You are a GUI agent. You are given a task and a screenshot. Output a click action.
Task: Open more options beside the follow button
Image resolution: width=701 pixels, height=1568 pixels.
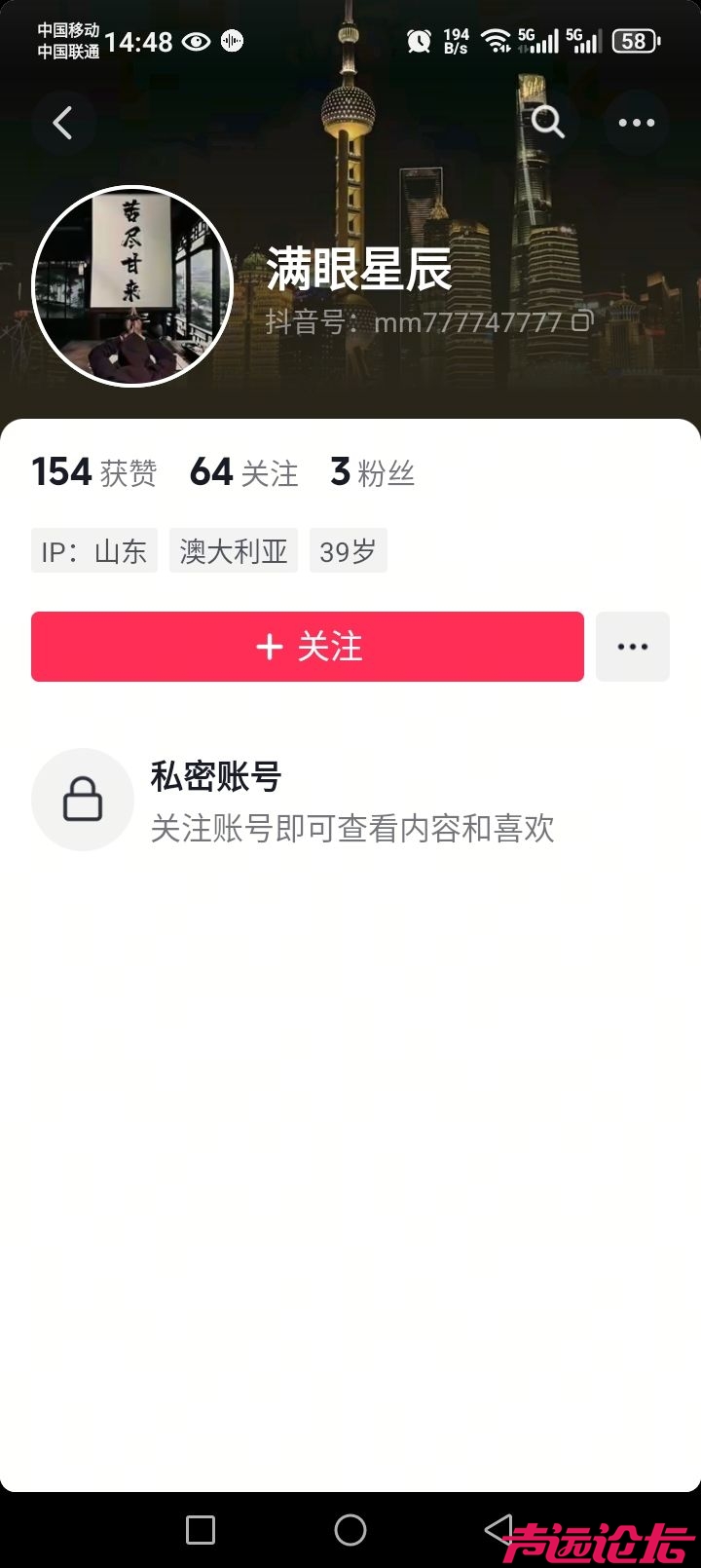(633, 647)
